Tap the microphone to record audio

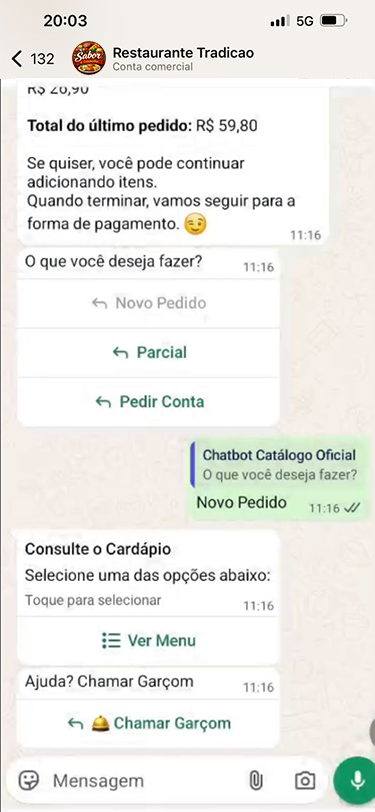[x=356, y=780]
